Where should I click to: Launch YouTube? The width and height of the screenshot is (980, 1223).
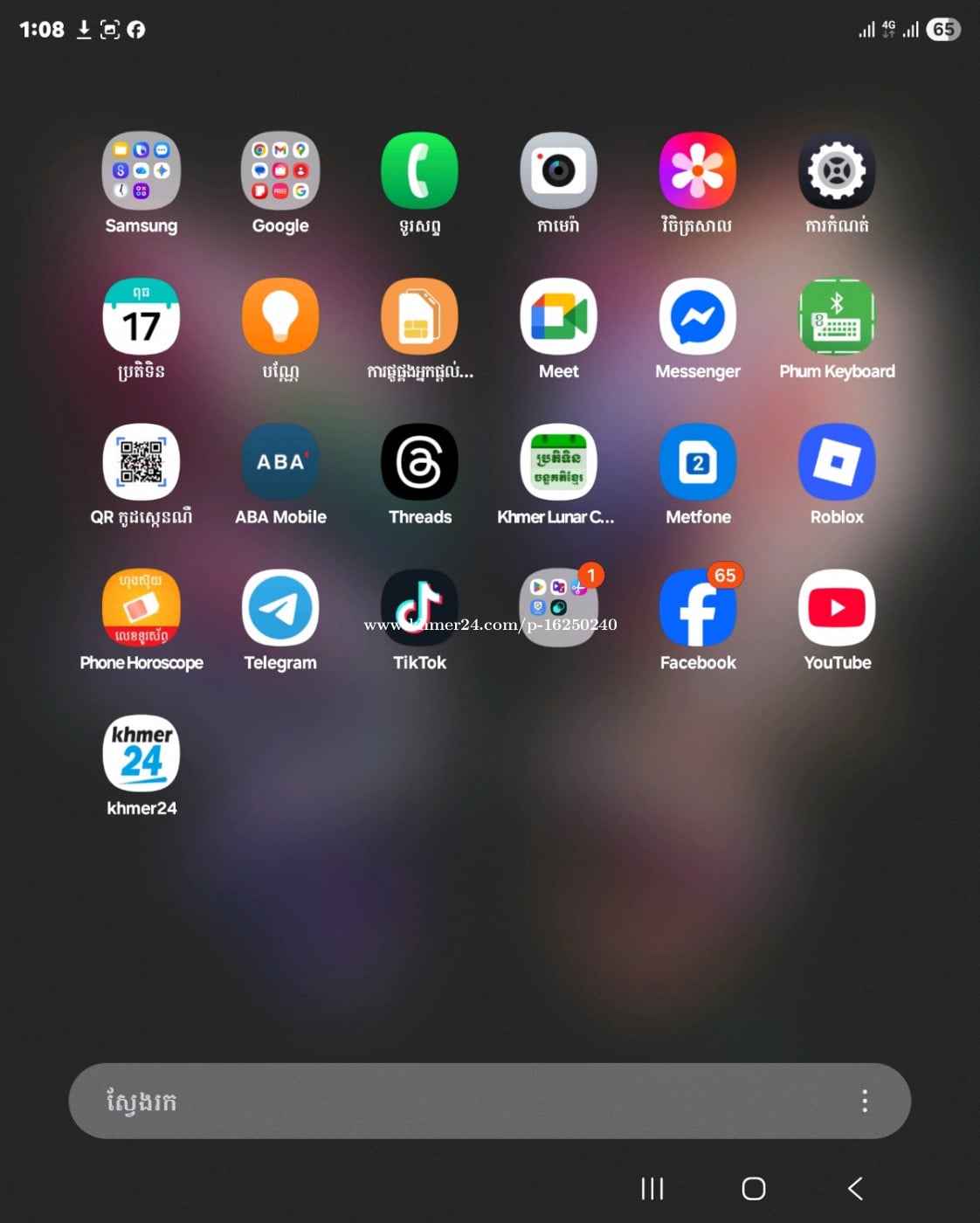tap(837, 609)
